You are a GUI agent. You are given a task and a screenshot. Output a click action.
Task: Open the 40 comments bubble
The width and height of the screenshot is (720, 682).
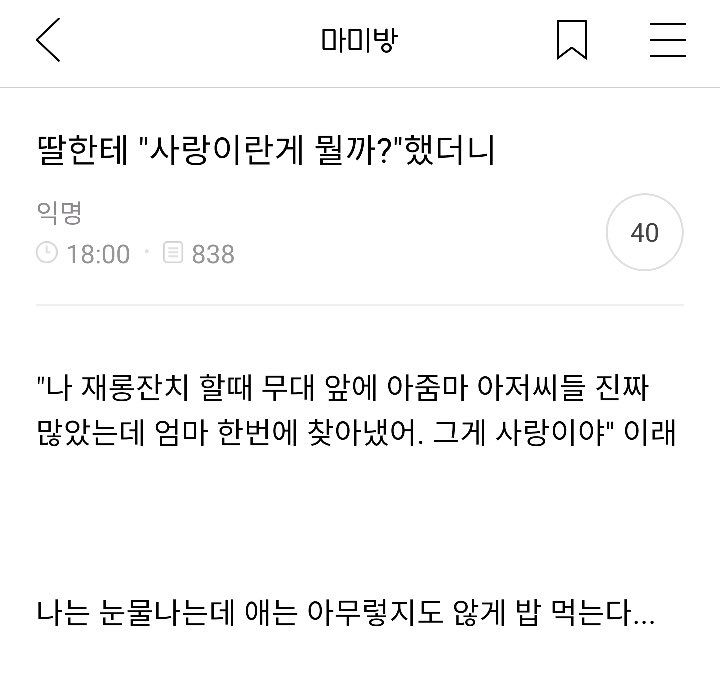tap(645, 233)
